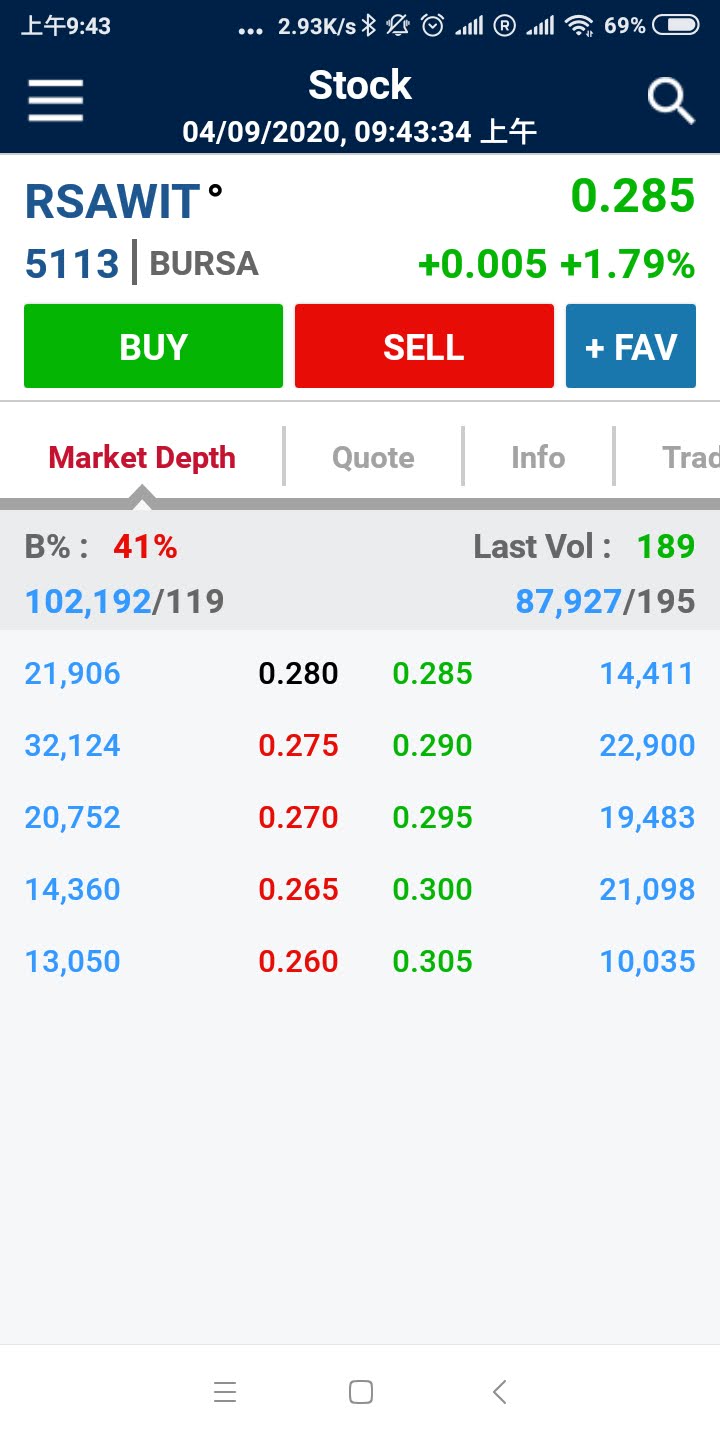This screenshot has width=720, height=1440.
Task: Tap the green BUY button
Action: tap(153, 346)
